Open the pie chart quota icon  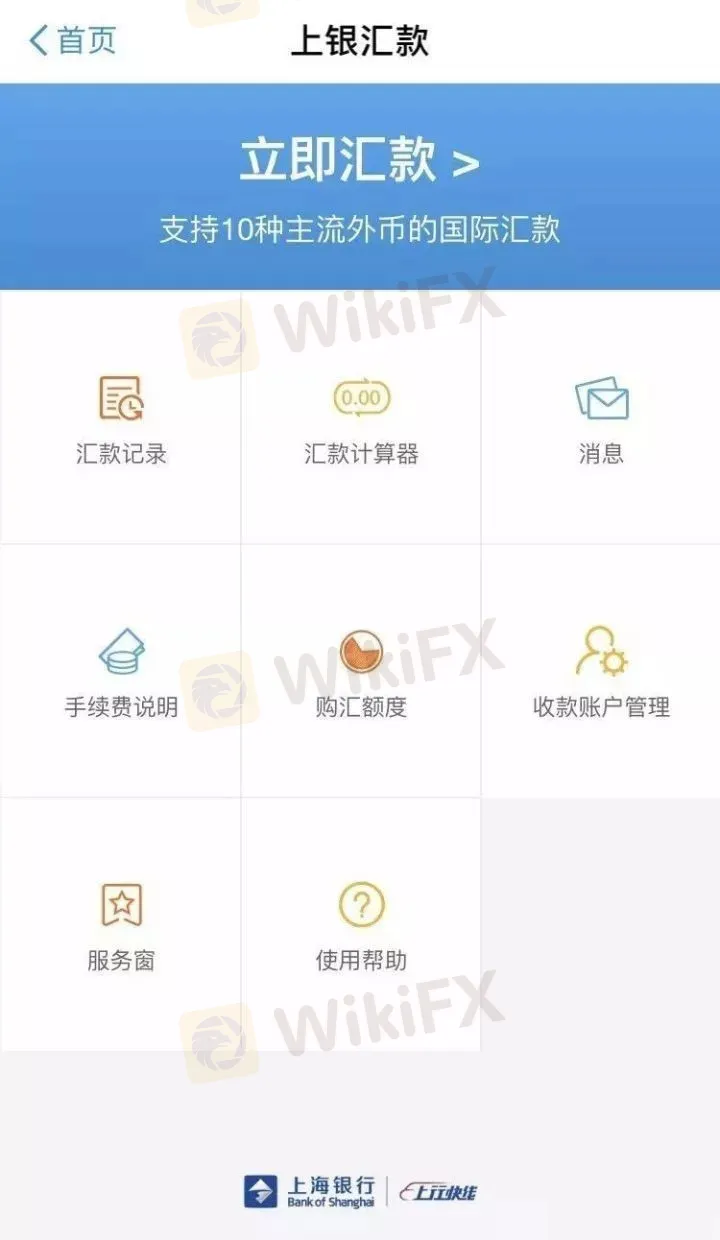[x=360, y=650]
